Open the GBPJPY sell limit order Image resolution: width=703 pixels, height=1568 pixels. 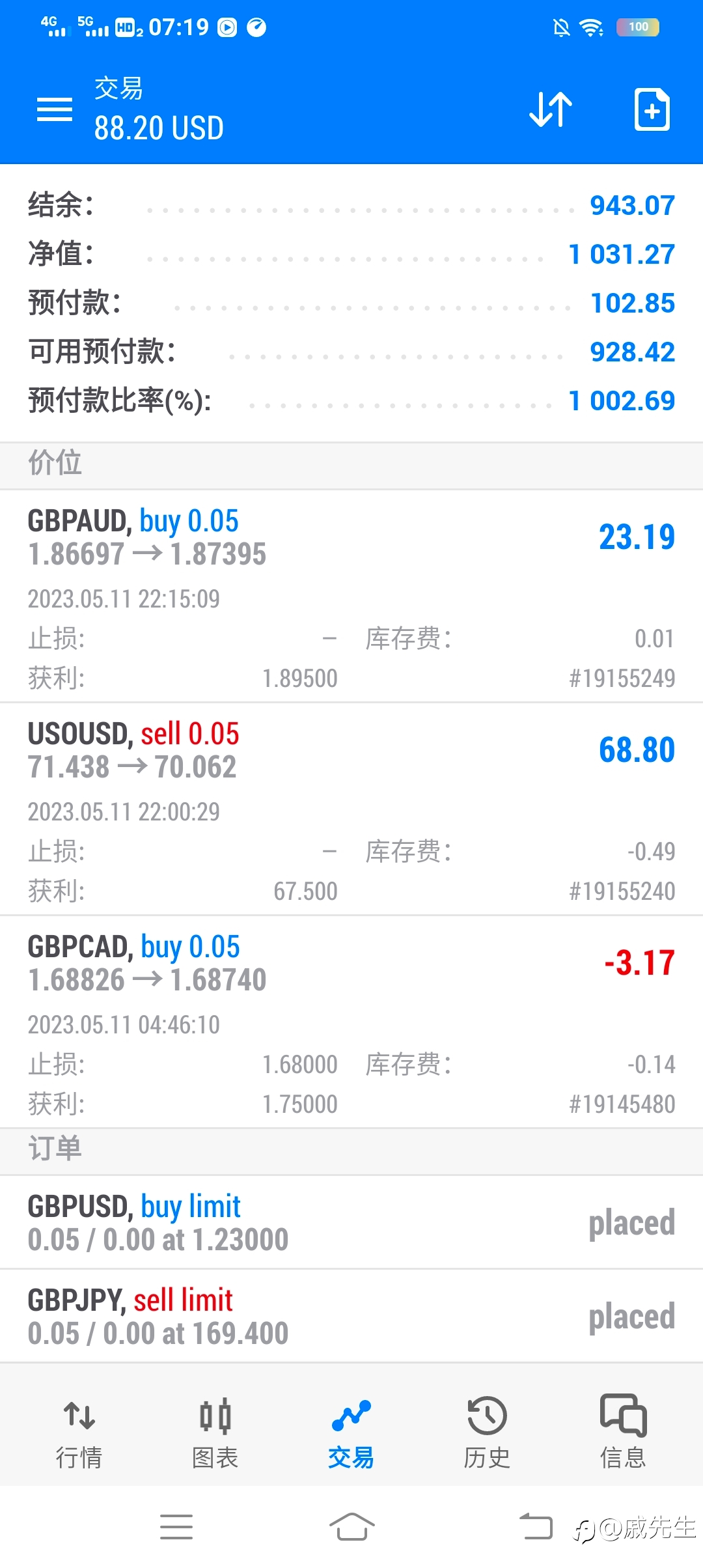351,1316
